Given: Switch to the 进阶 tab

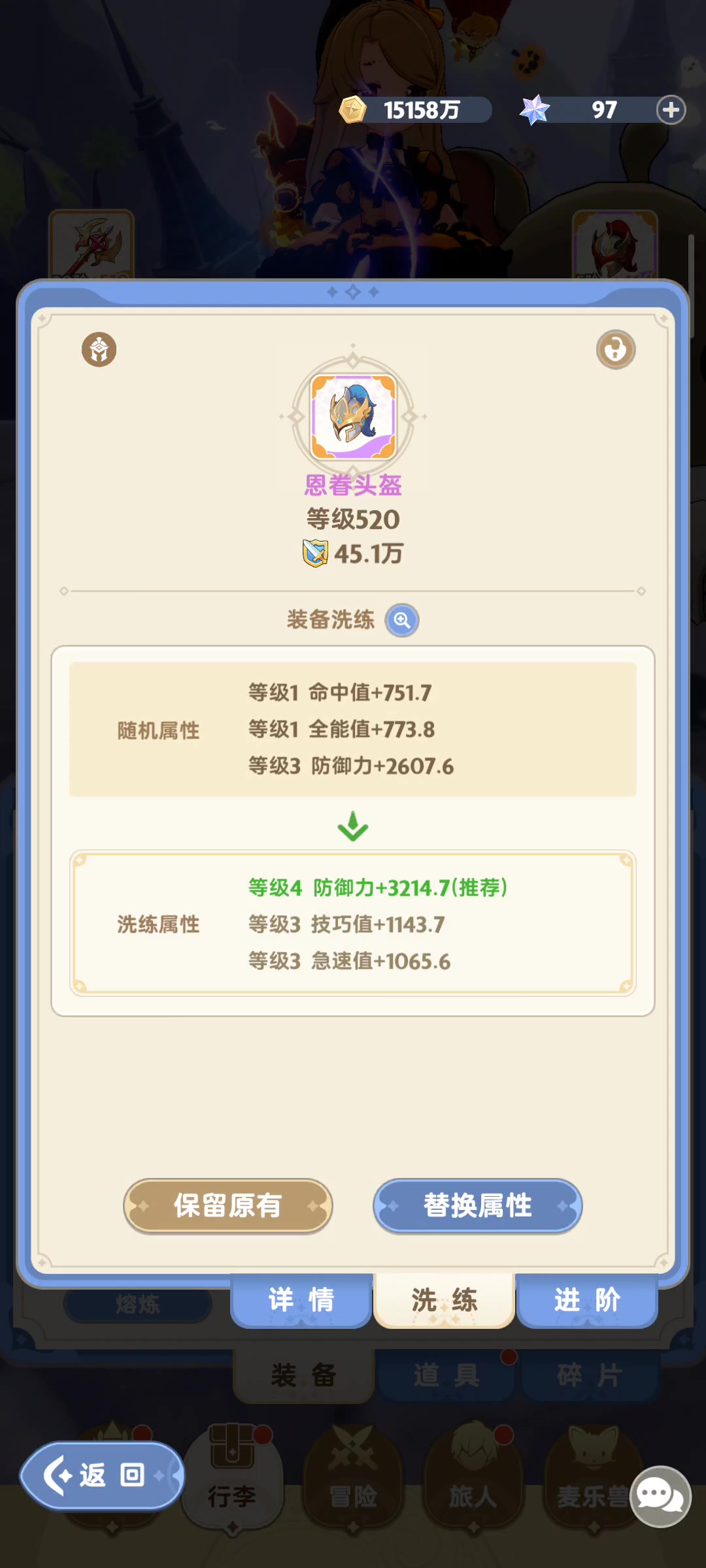Looking at the screenshot, I should click(587, 1300).
